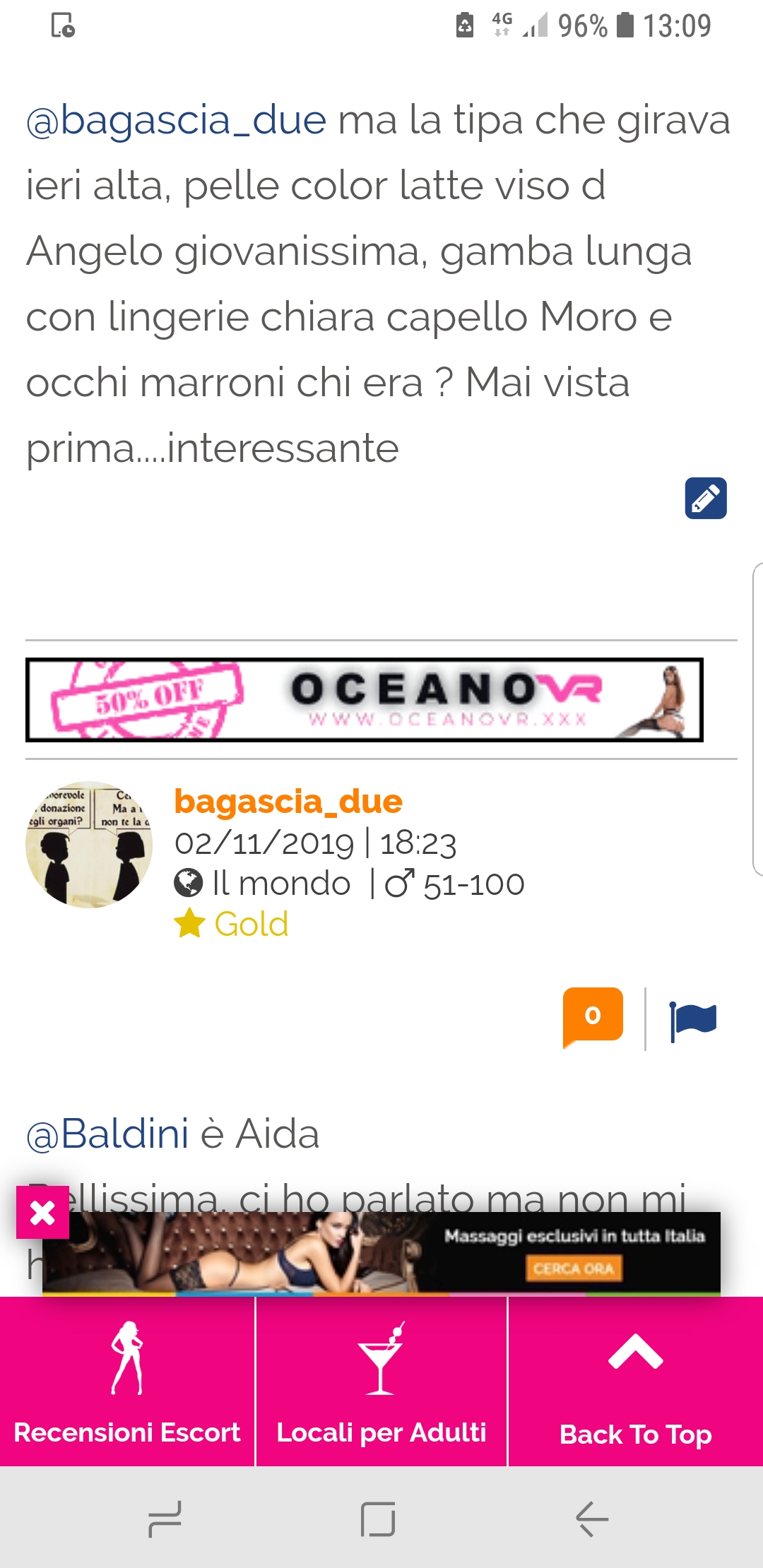Viewport: 763px width, 1568px height.
Task: Jump back to top of page
Action: (636, 1381)
